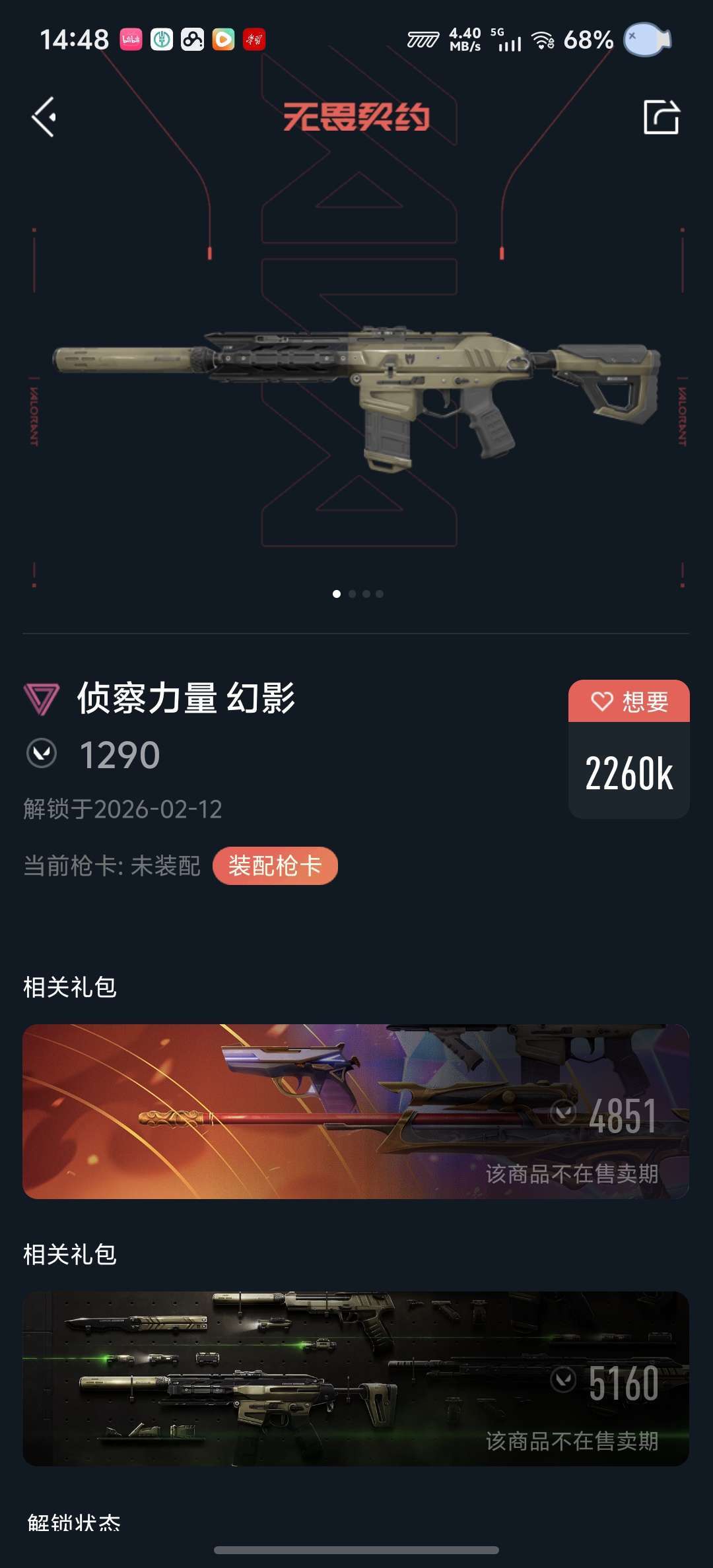Jump to the second image indicator dot
This screenshot has width=713, height=1568.
click(352, 594)
